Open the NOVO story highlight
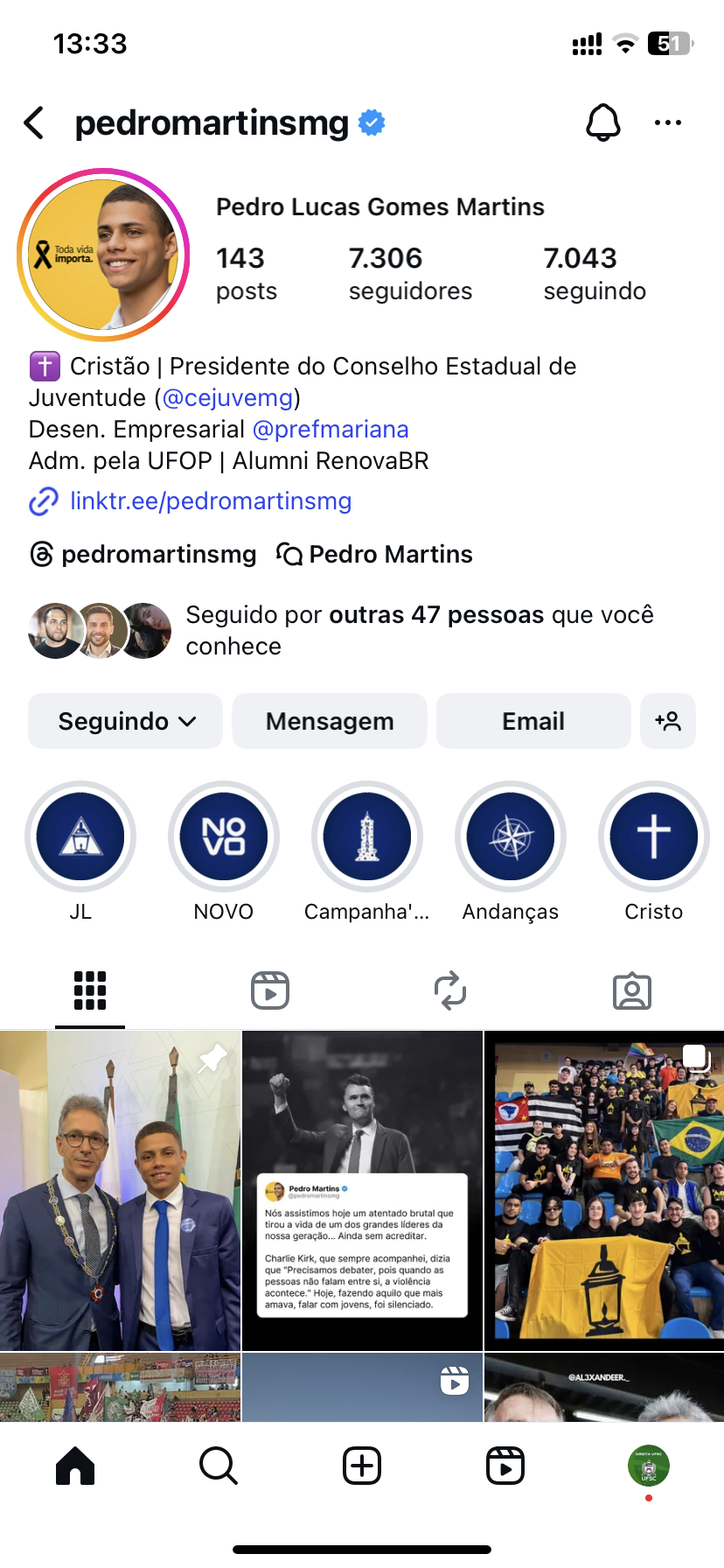 [x=224, y=836]
